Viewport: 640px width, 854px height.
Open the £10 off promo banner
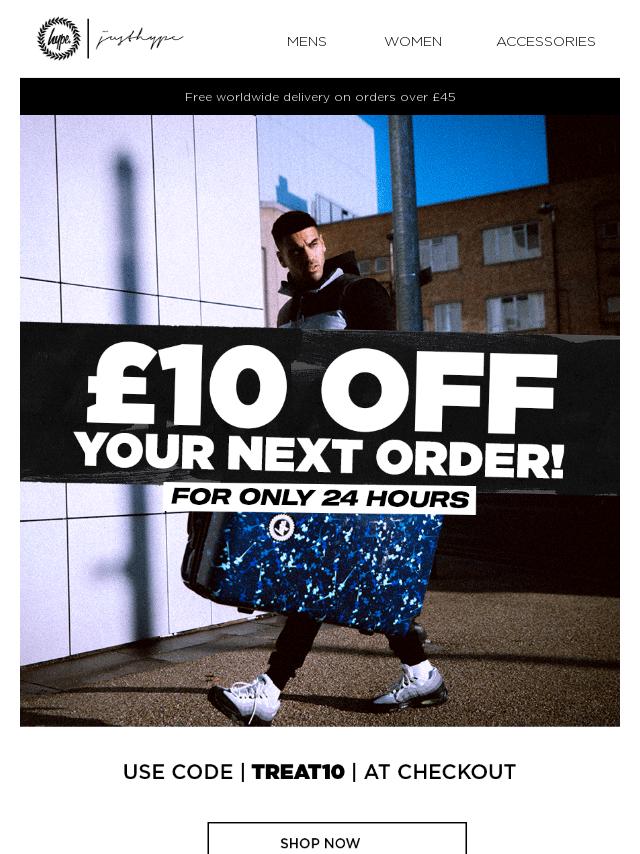(x=320, y=420)
